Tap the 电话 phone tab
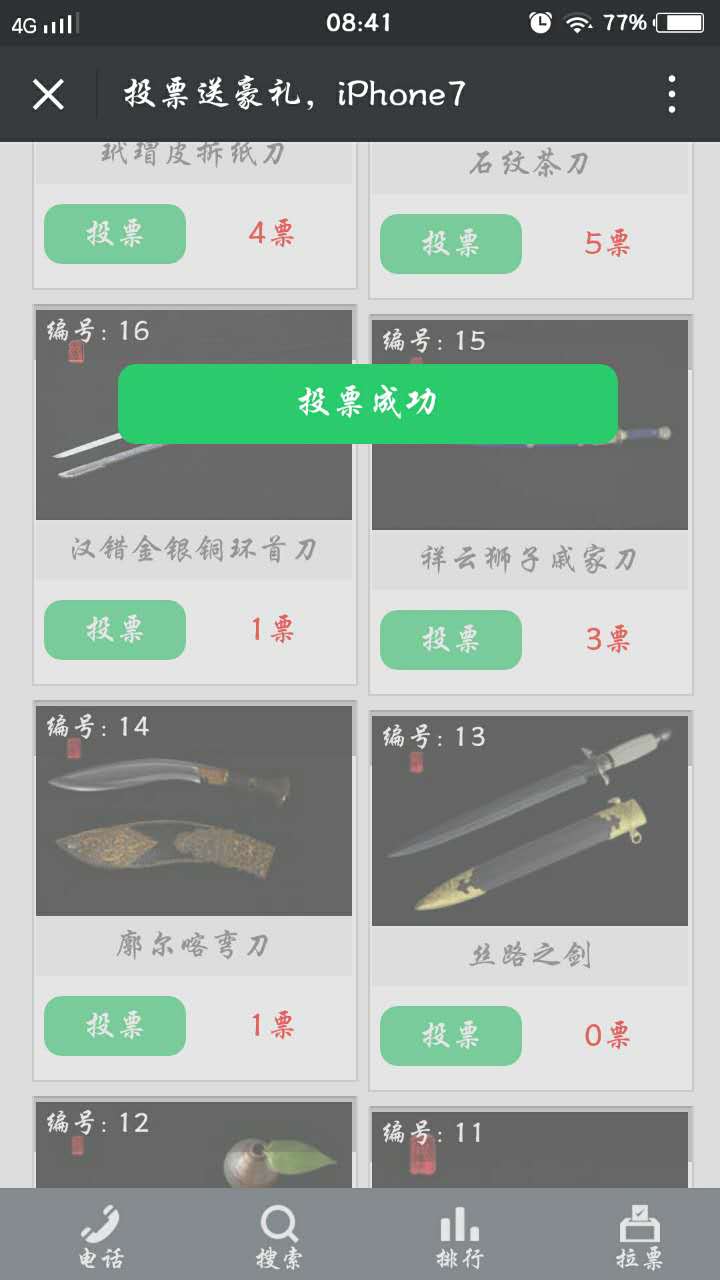 (101, 1235)
